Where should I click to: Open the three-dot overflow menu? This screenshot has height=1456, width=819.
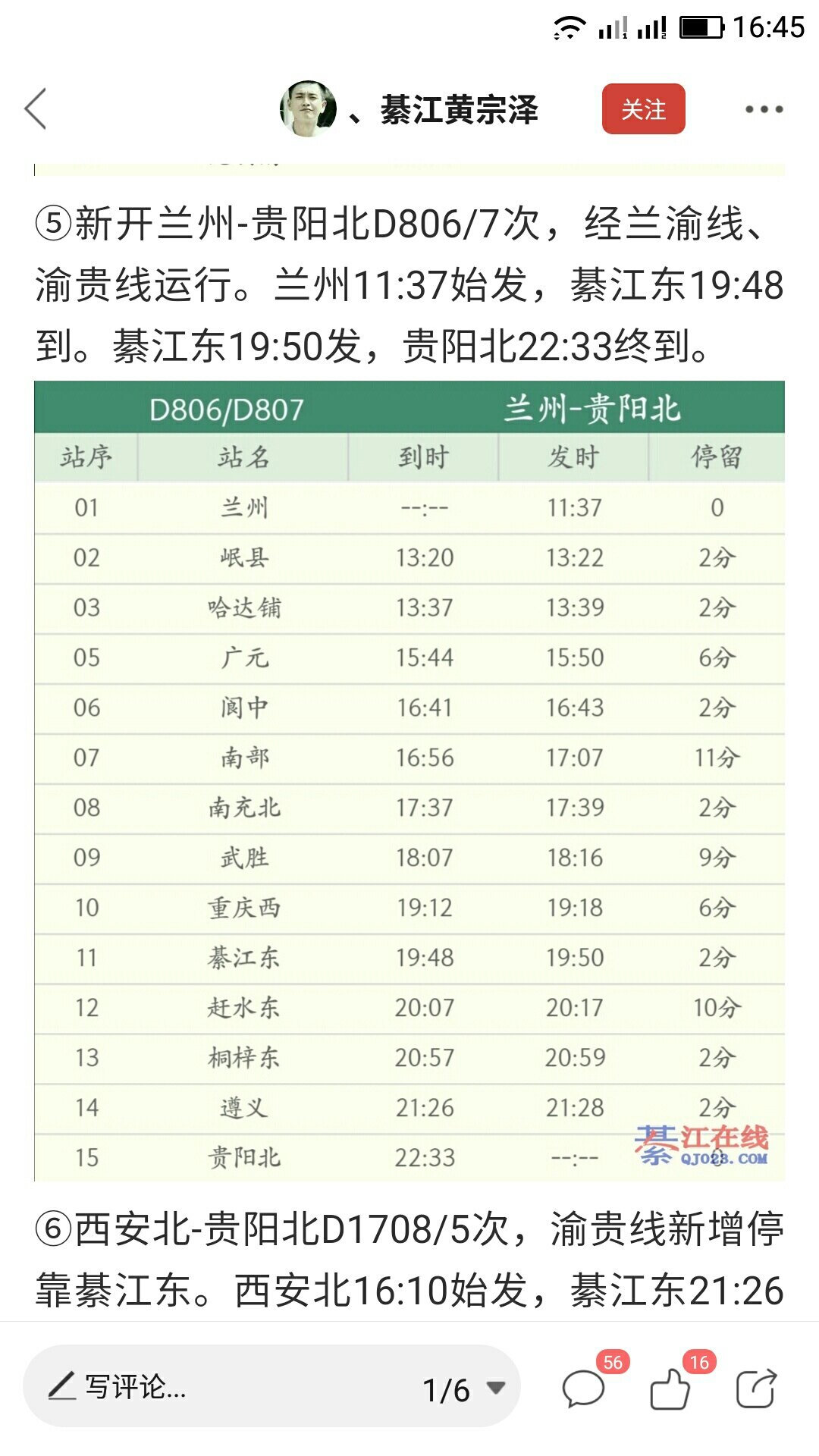click(764, 109)
